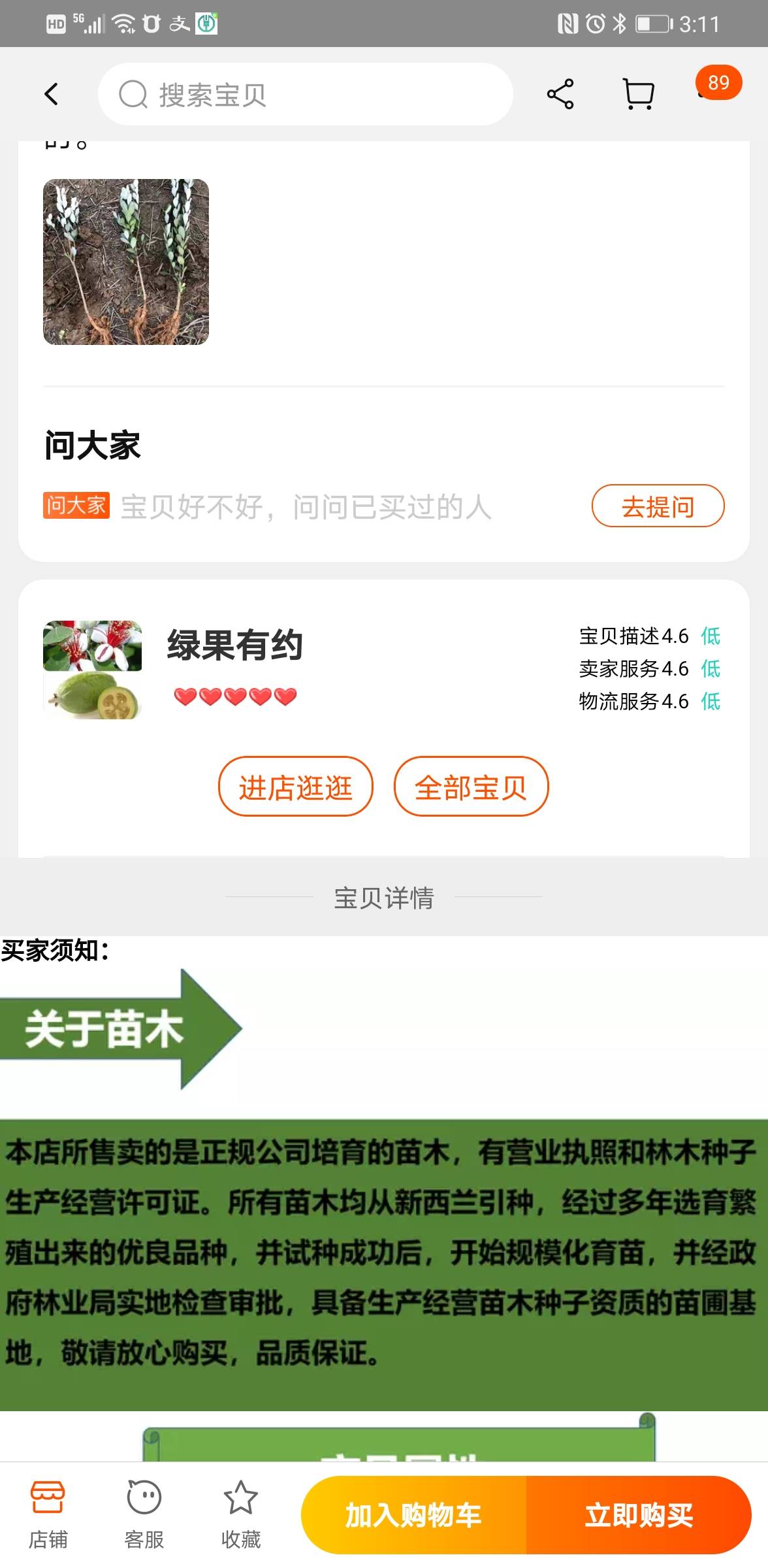Image resolution: width=768 pixels, height=1568 pixels.
Task: Open the 绿果有约 shop profile
Action: coord(234,645)
